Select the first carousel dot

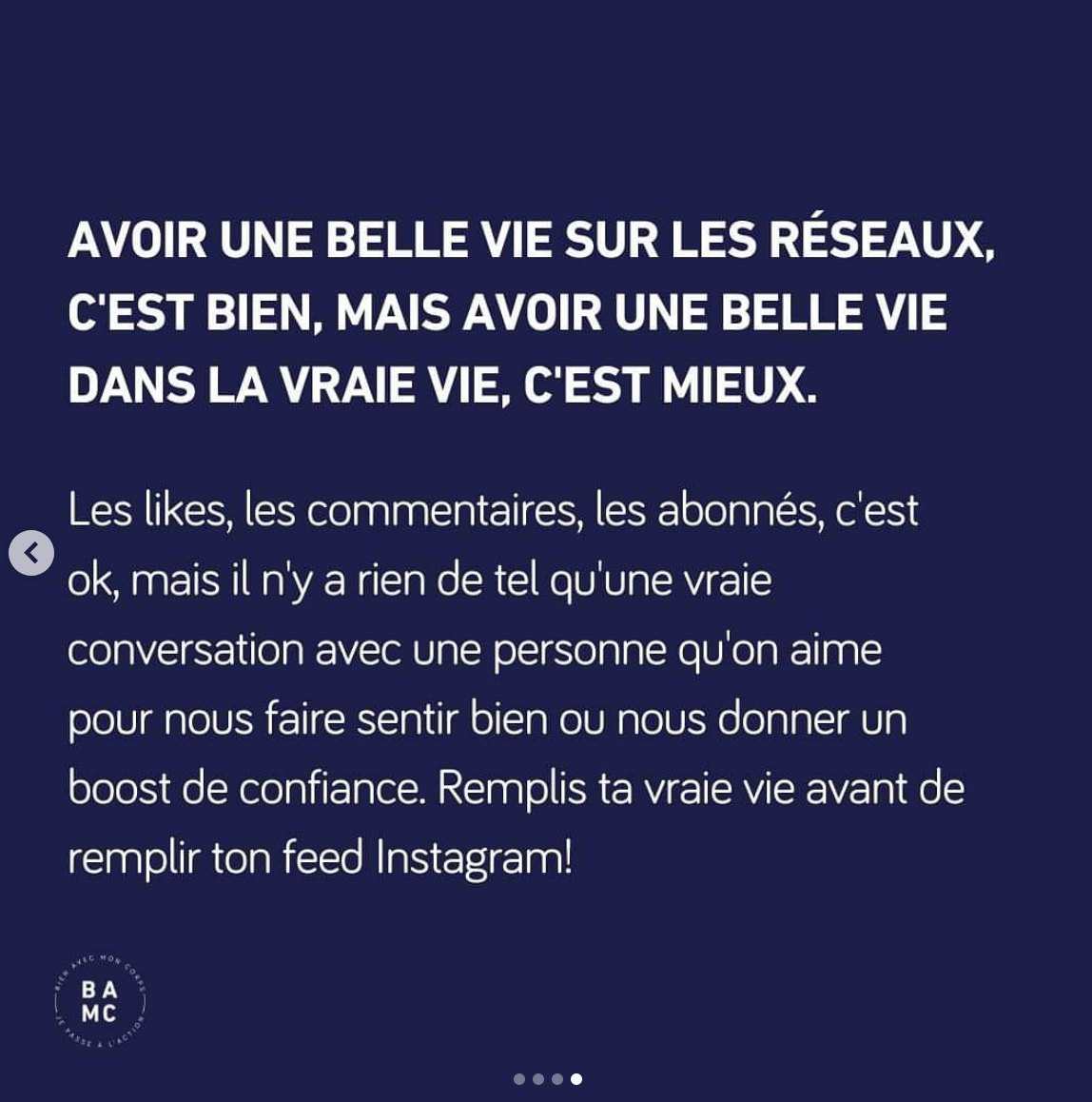coord(519,1079)
